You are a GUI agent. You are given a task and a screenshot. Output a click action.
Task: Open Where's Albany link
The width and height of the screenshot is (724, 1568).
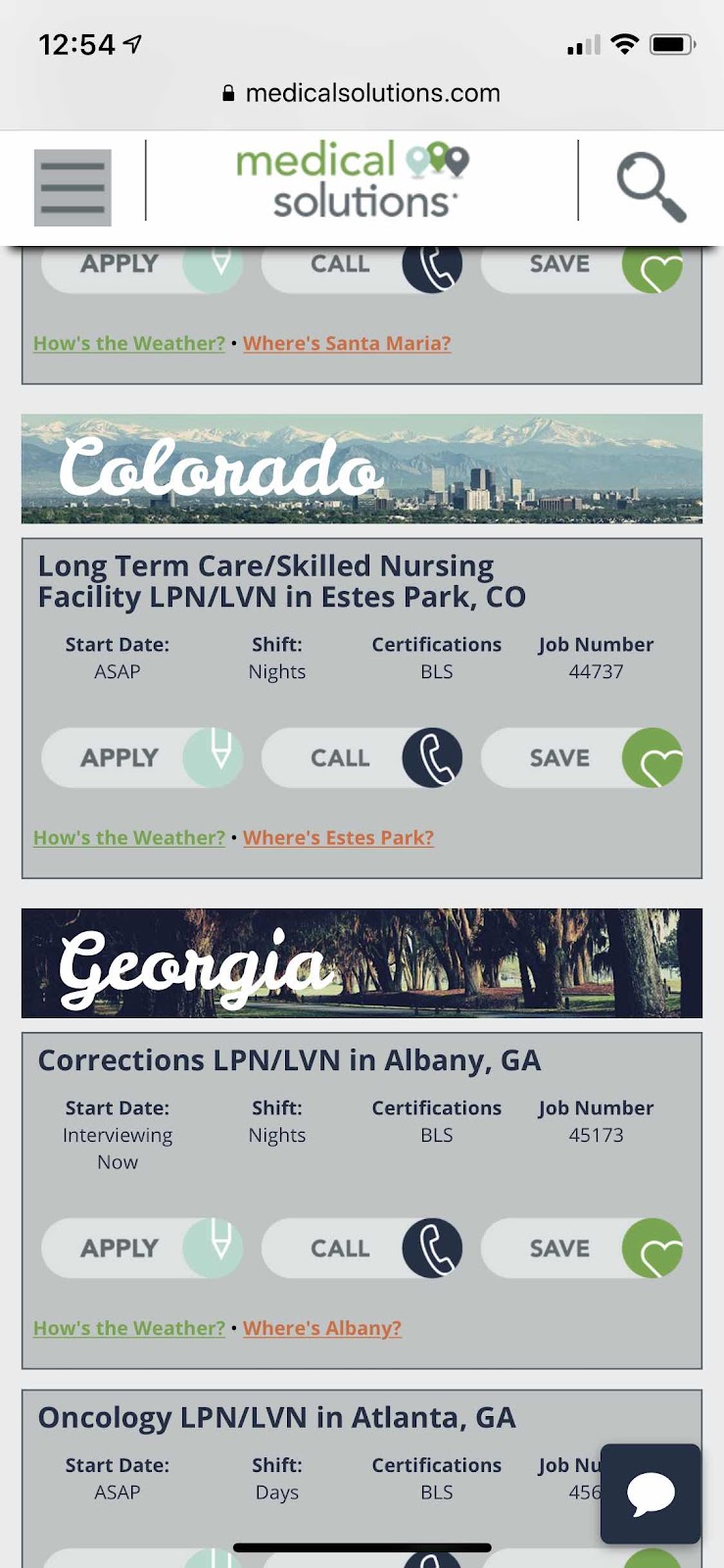pos(322,1328)
